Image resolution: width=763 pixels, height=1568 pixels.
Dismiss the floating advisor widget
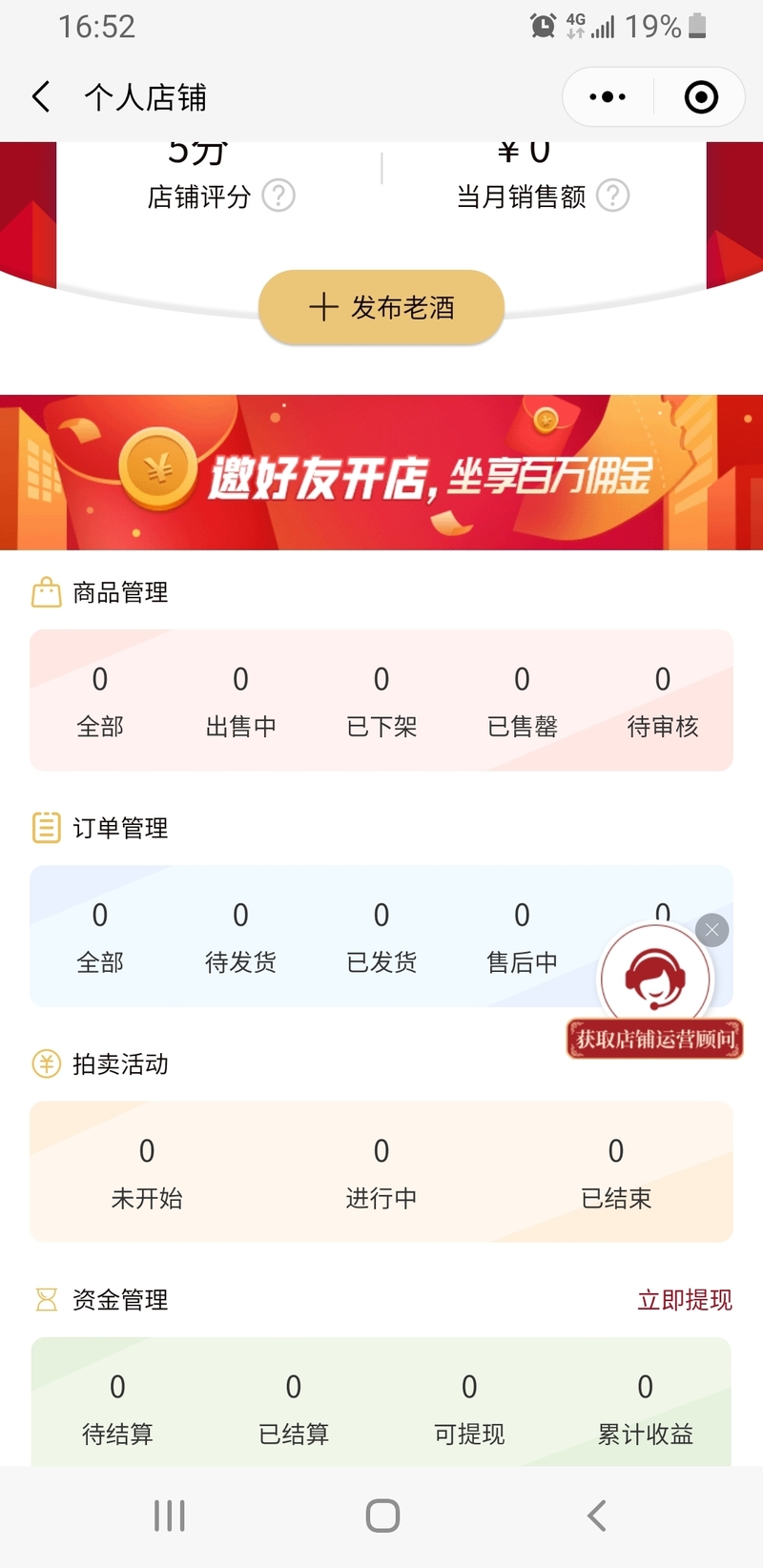[x=711, y=930]
